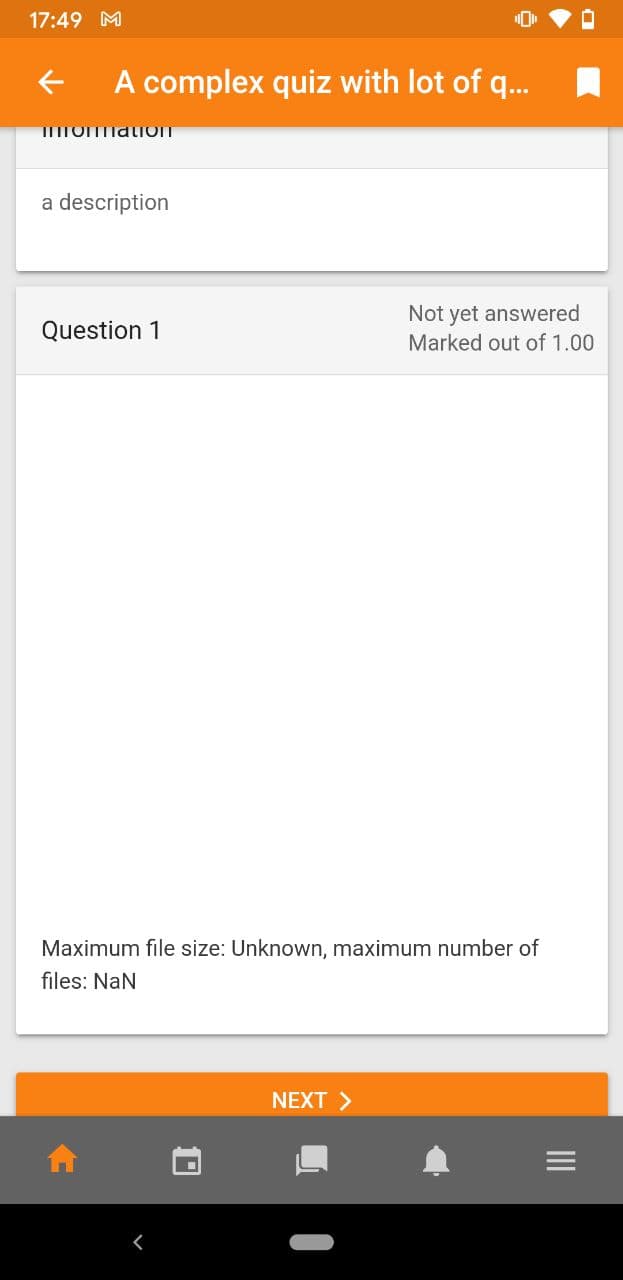Open the messages tab
The height and width of the screenshot is (1280, 623).
click(311, 1160)
